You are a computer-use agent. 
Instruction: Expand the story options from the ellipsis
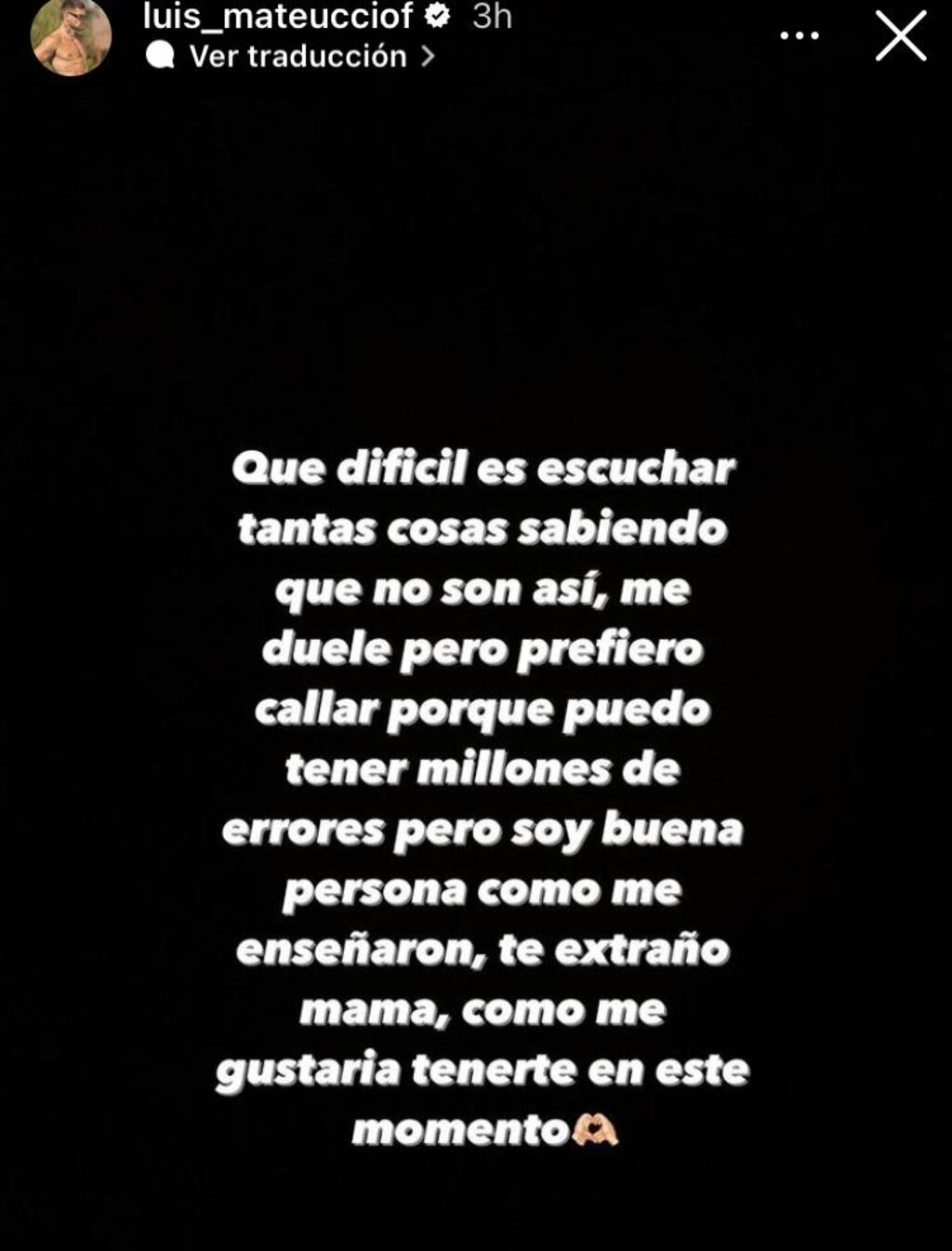click(798, 35)
